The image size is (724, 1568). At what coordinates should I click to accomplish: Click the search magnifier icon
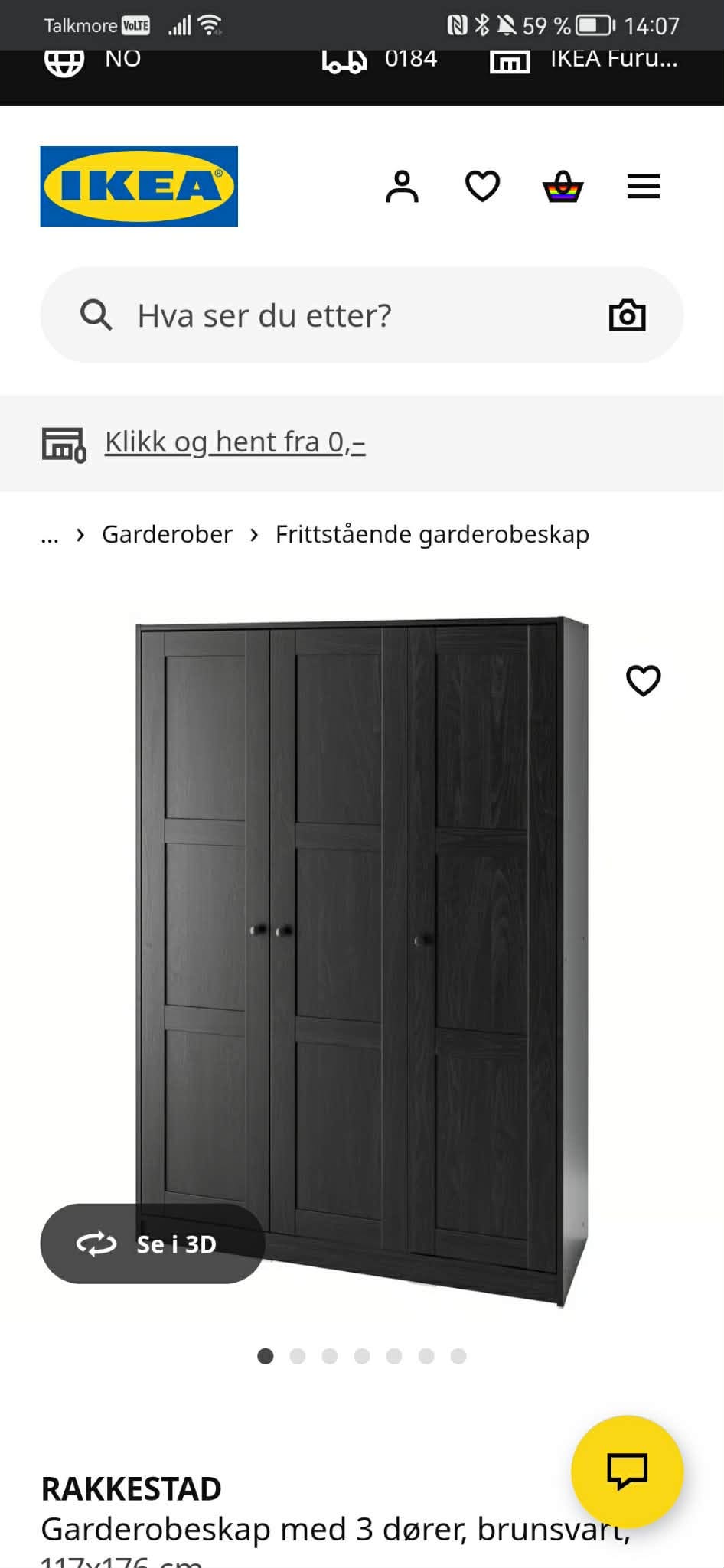(x=95, y=315)
